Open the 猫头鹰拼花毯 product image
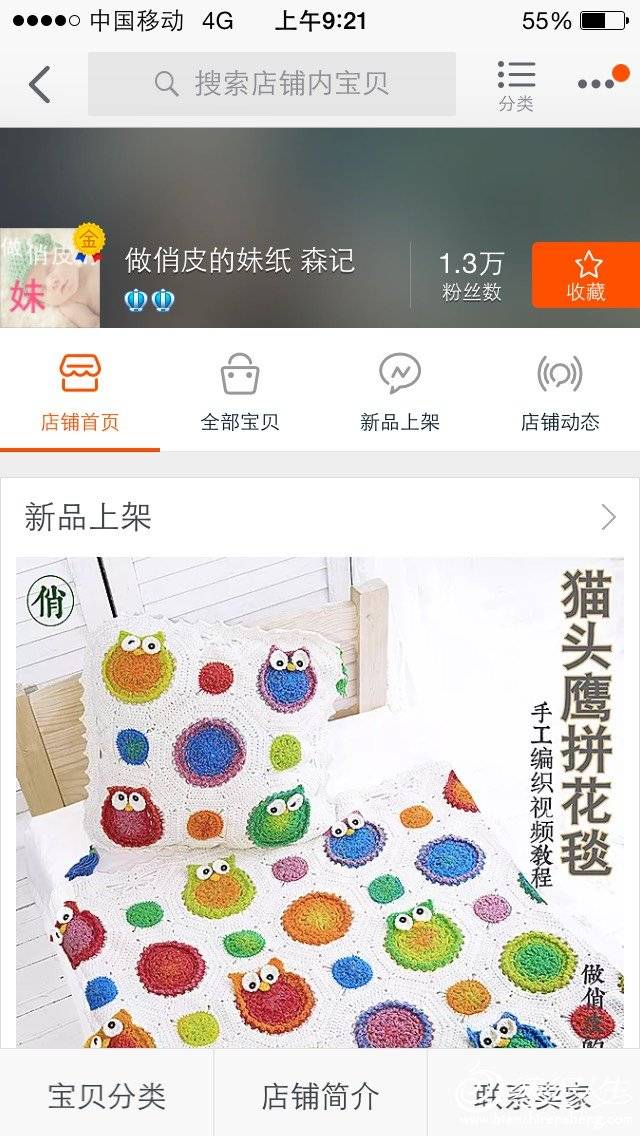This screenshot has height=1136, width=640. tap(320, 800)
